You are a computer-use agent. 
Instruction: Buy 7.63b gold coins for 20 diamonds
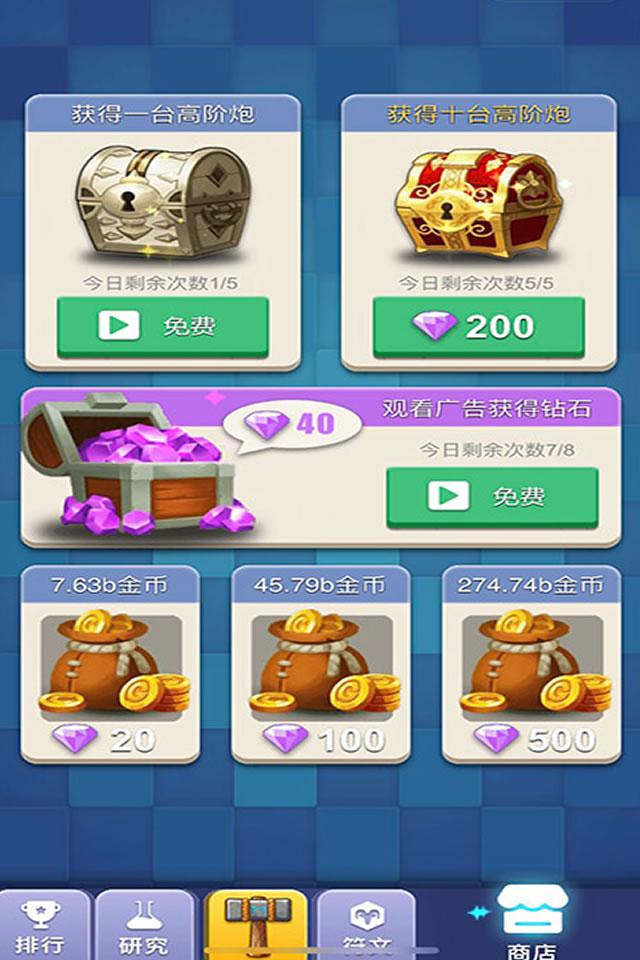(110, 738)
